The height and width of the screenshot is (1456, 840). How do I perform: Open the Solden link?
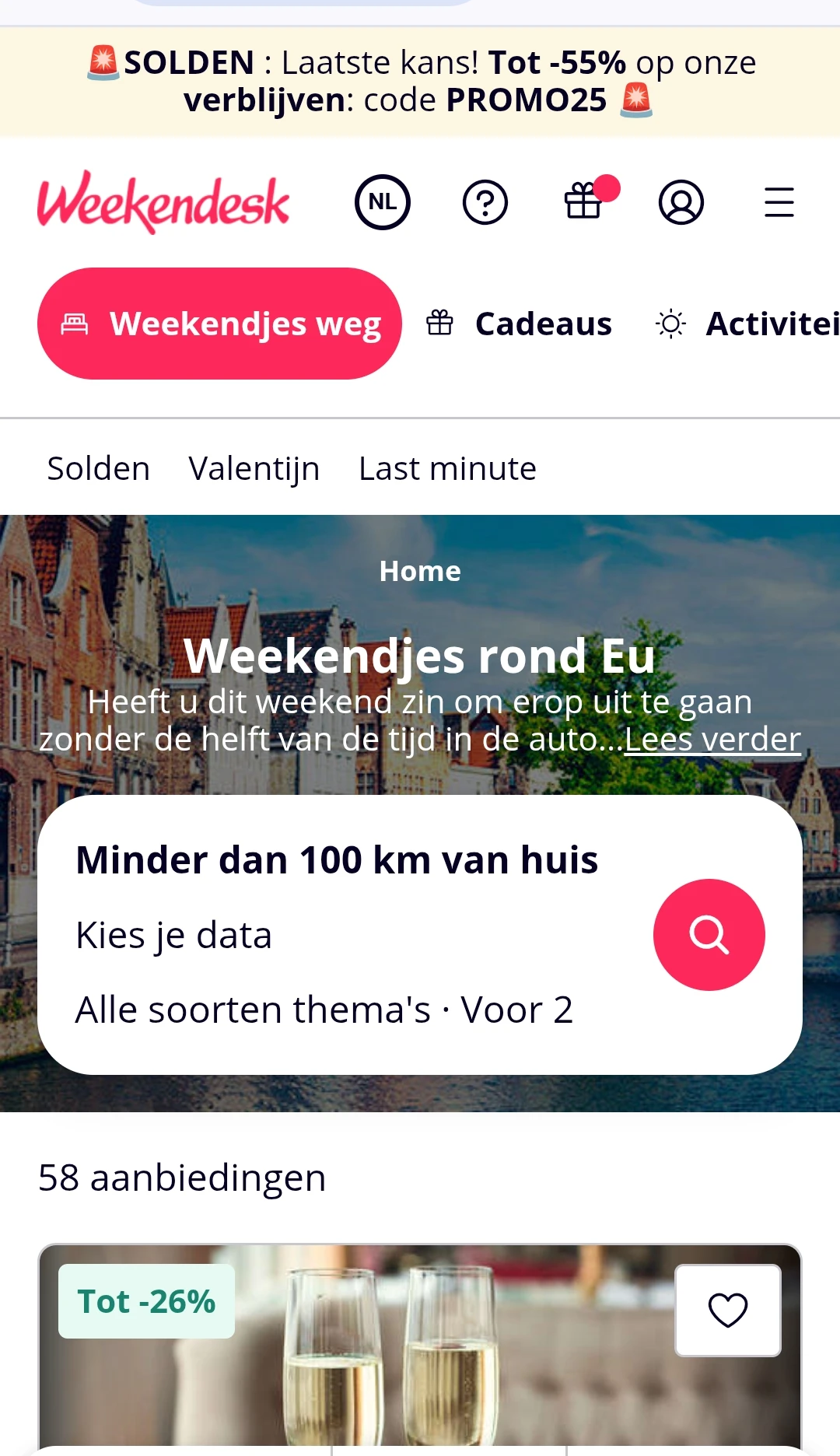[98, 467]
